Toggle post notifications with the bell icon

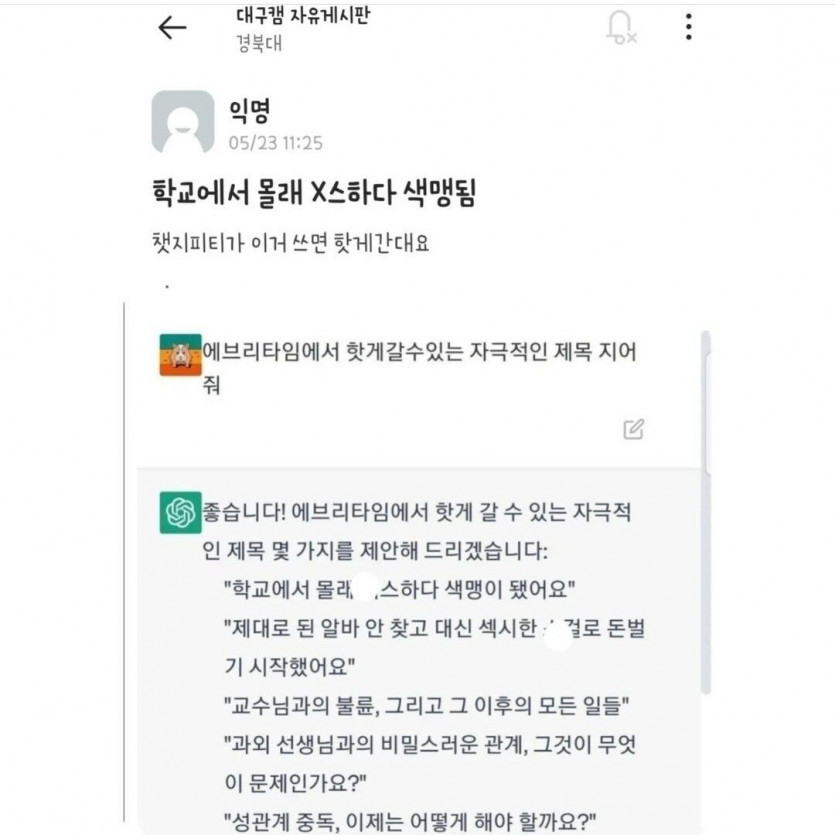(620, 28)
